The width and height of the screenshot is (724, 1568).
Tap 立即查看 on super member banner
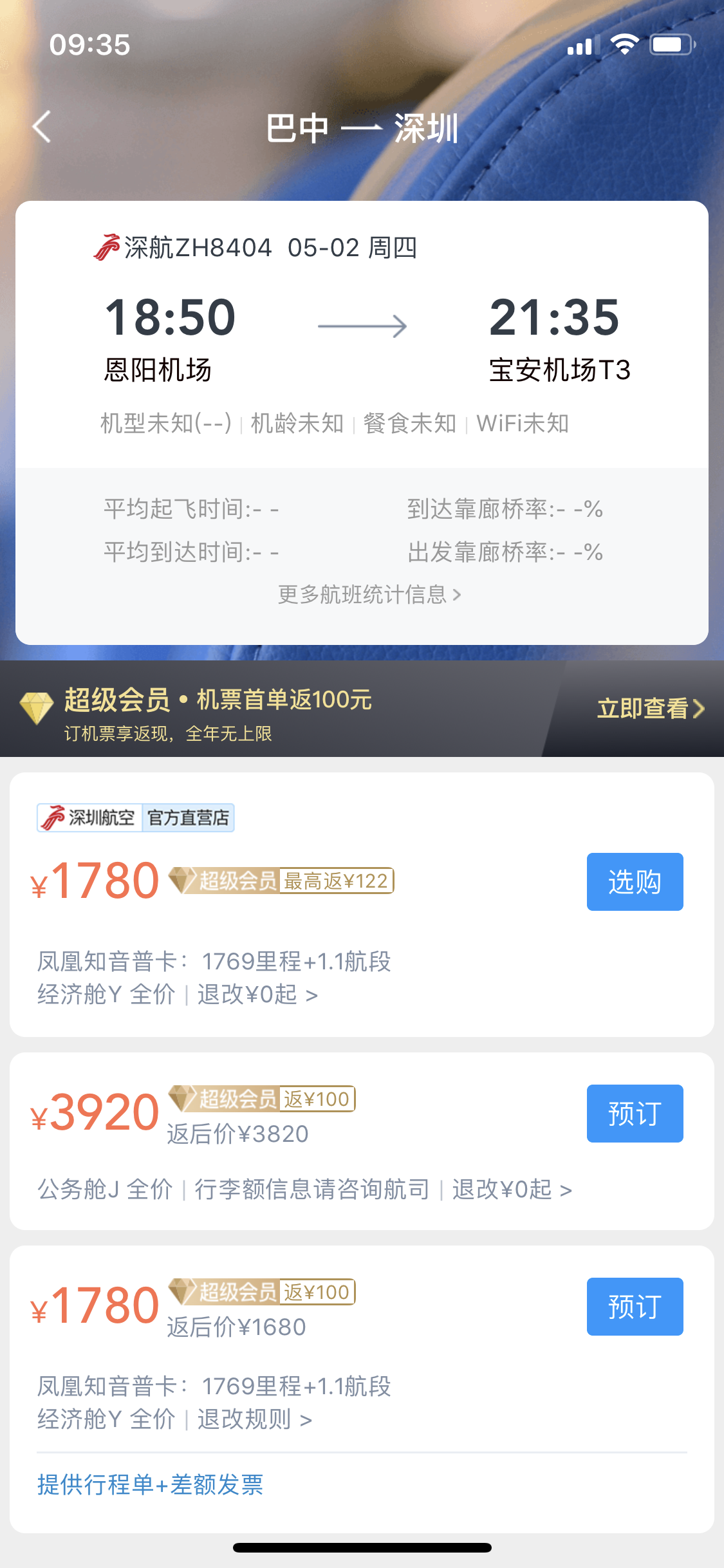(650, 709)
